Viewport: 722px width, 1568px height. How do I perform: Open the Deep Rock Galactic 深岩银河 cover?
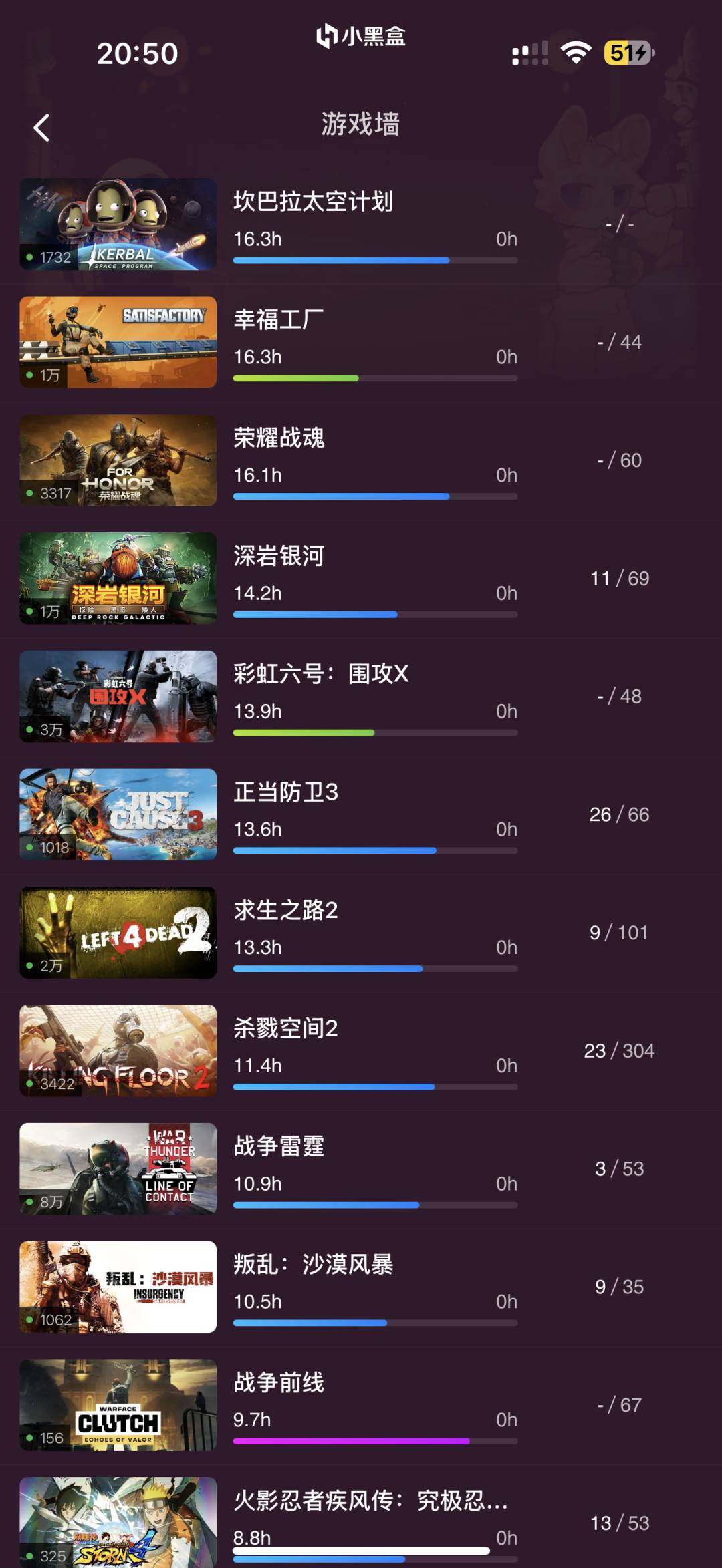coord(118,578)
